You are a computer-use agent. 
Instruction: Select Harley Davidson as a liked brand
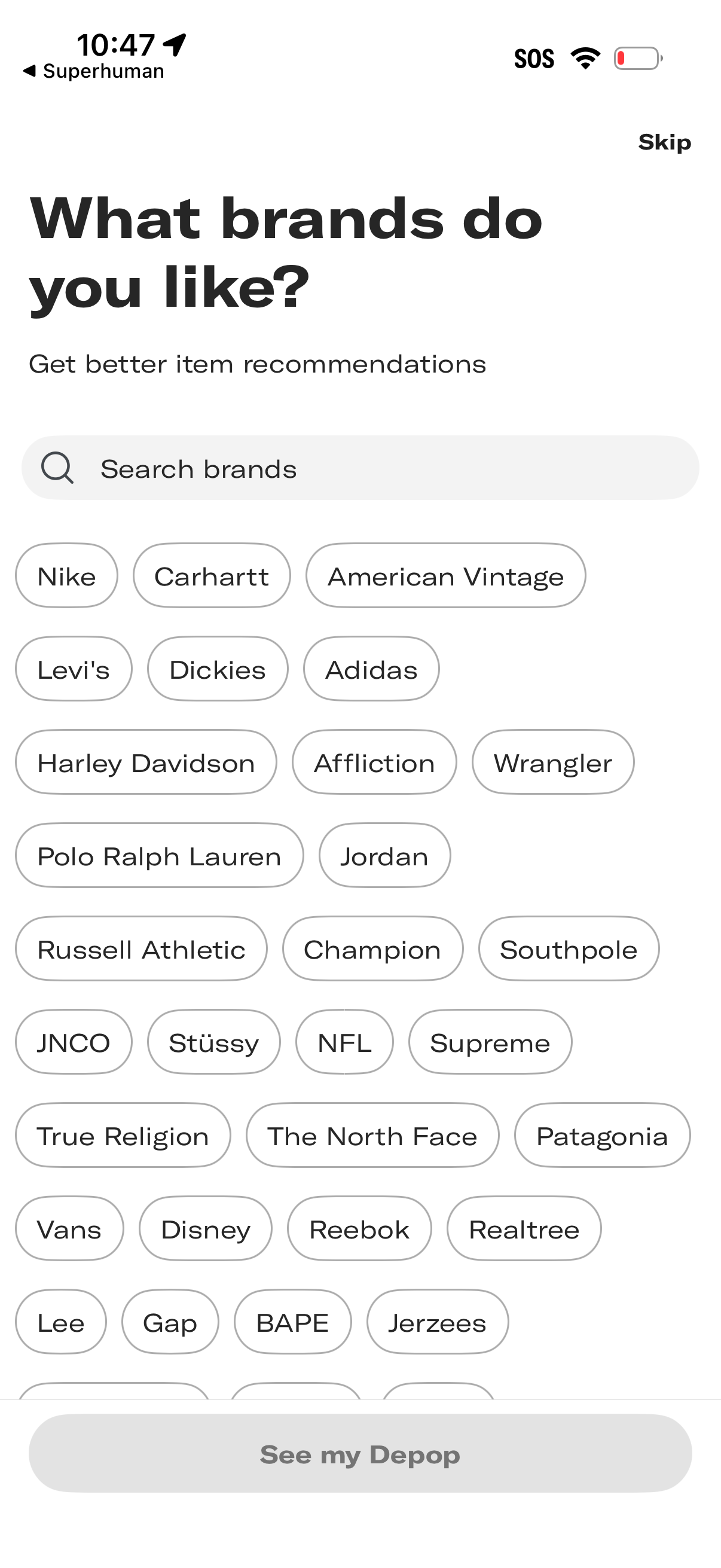pyautogui.click(x=145, y=761)
